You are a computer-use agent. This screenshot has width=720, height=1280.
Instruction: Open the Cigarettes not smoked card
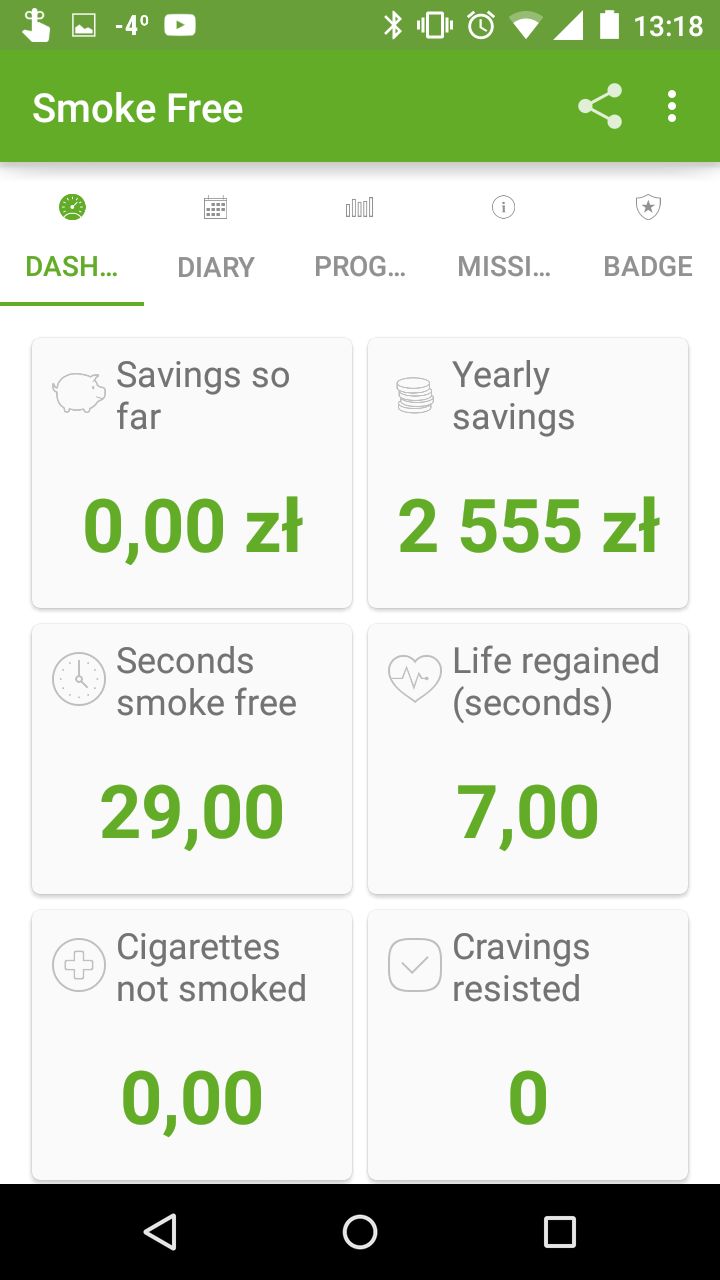click(x=192, y=1045)
